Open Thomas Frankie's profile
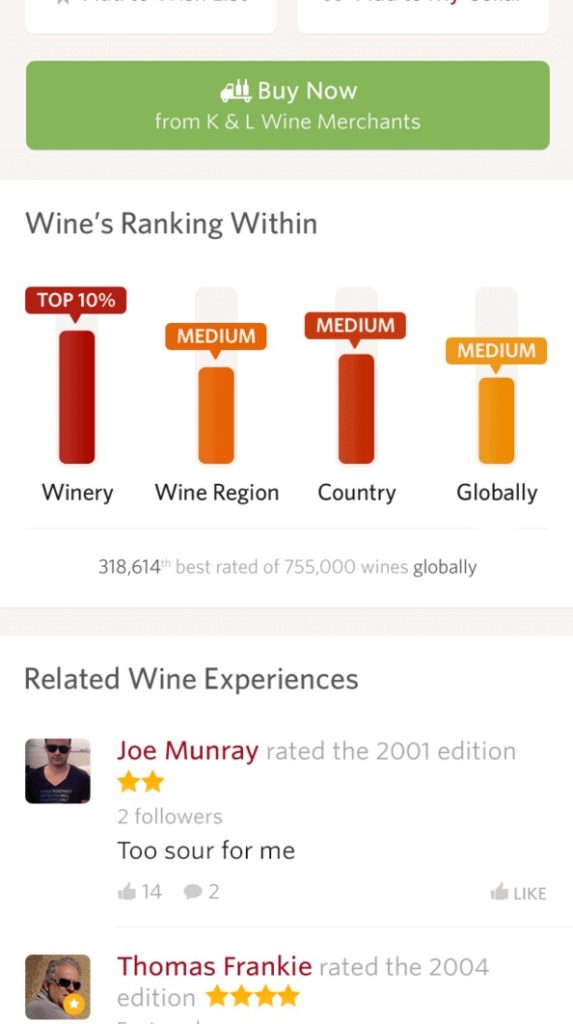Screen dimensions: 573x1024 tap(214, 966)
